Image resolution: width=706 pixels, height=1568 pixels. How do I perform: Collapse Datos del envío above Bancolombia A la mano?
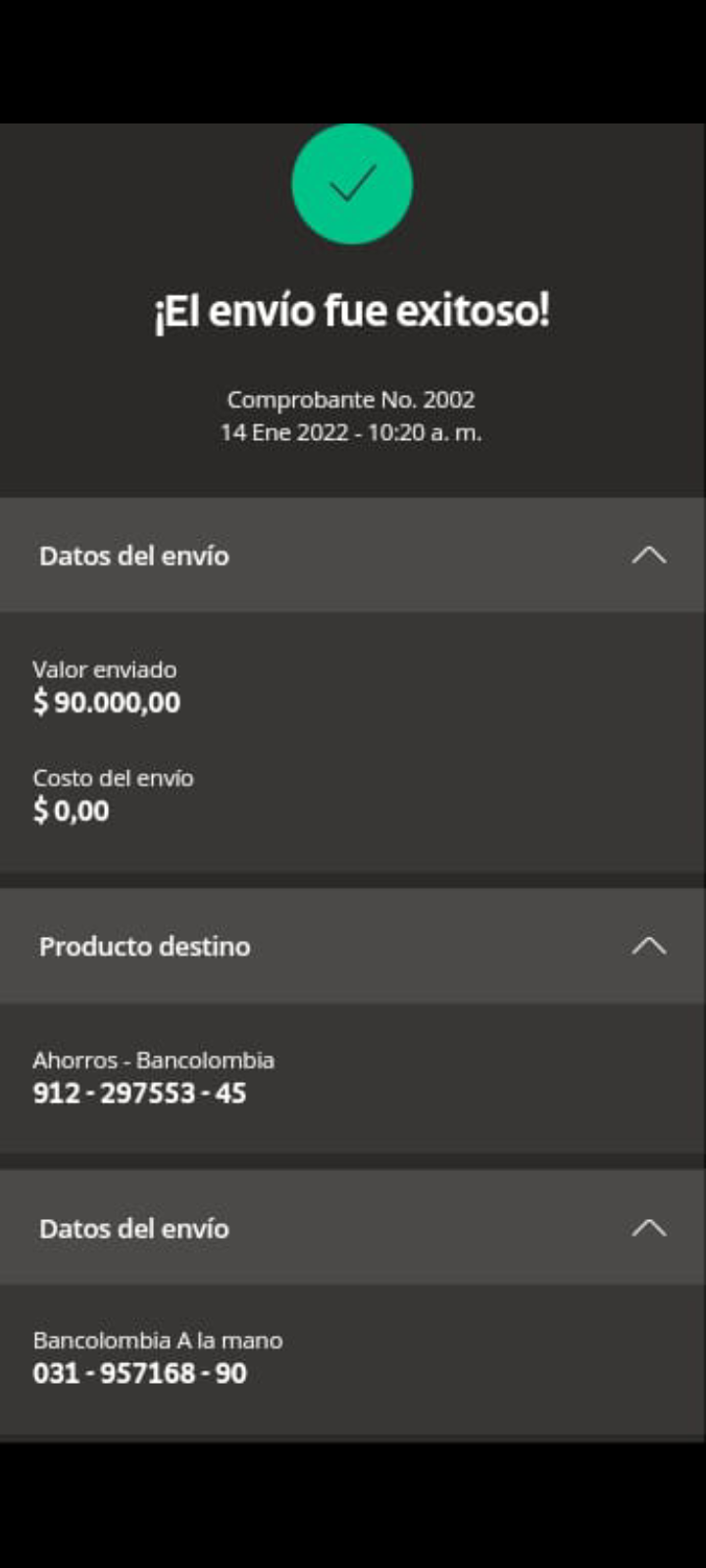pyautogui.click(x=648, y=1228)
